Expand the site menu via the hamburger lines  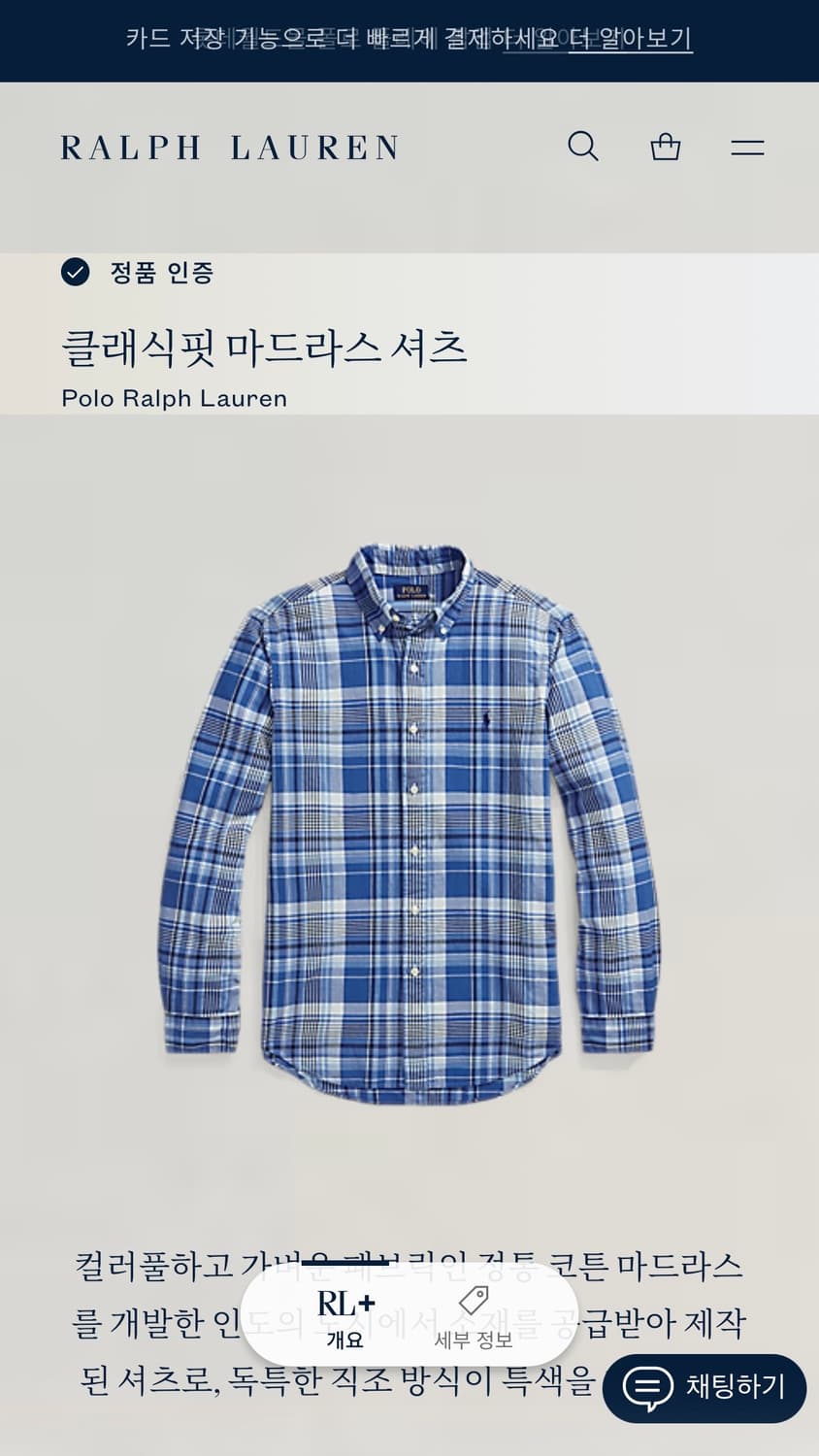[x=747, y=147]
